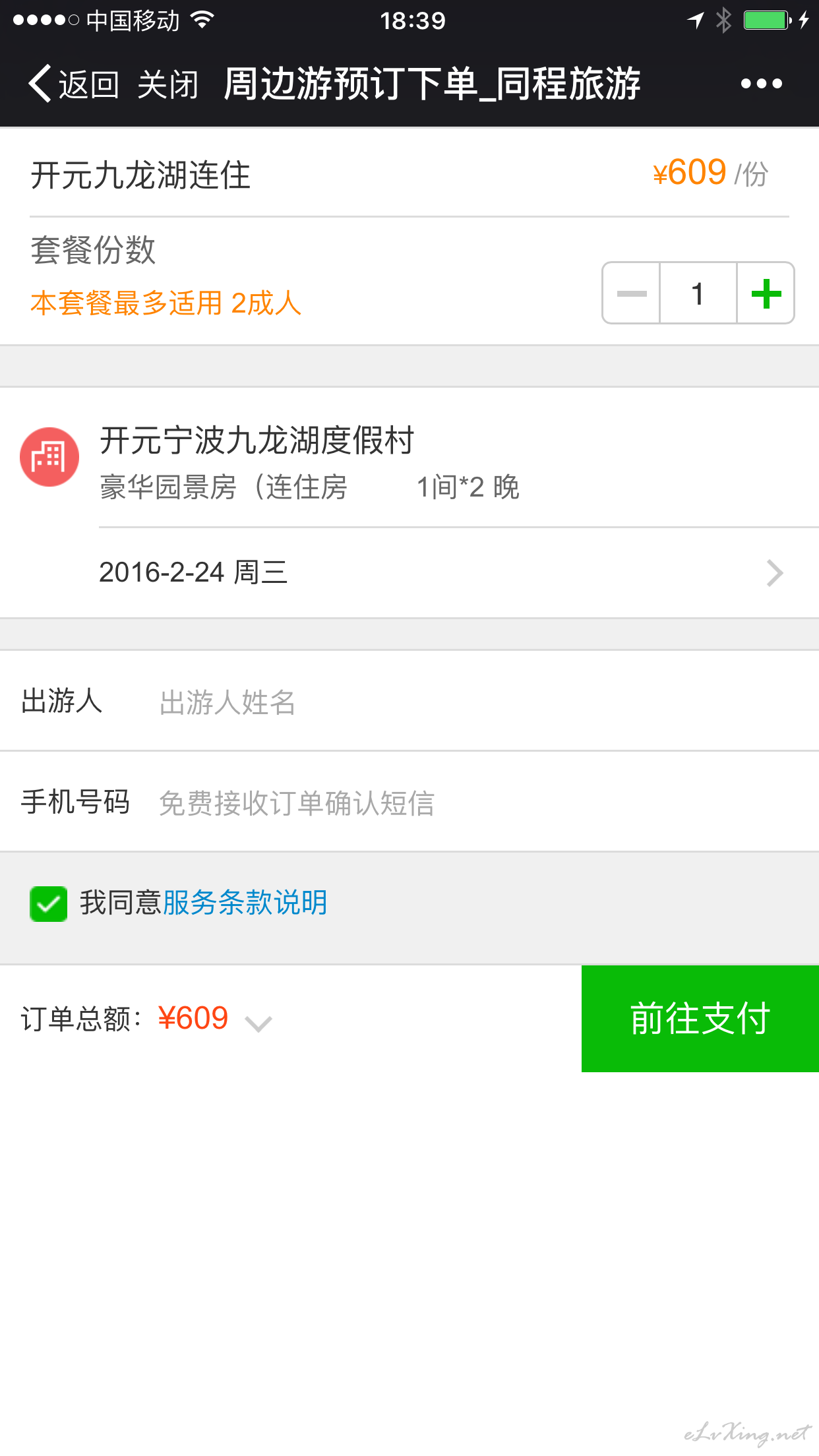Uncheck the 我同意 agreement checkbox
The width and height of the screenshot is (819, 1456).
coord(48,903)
